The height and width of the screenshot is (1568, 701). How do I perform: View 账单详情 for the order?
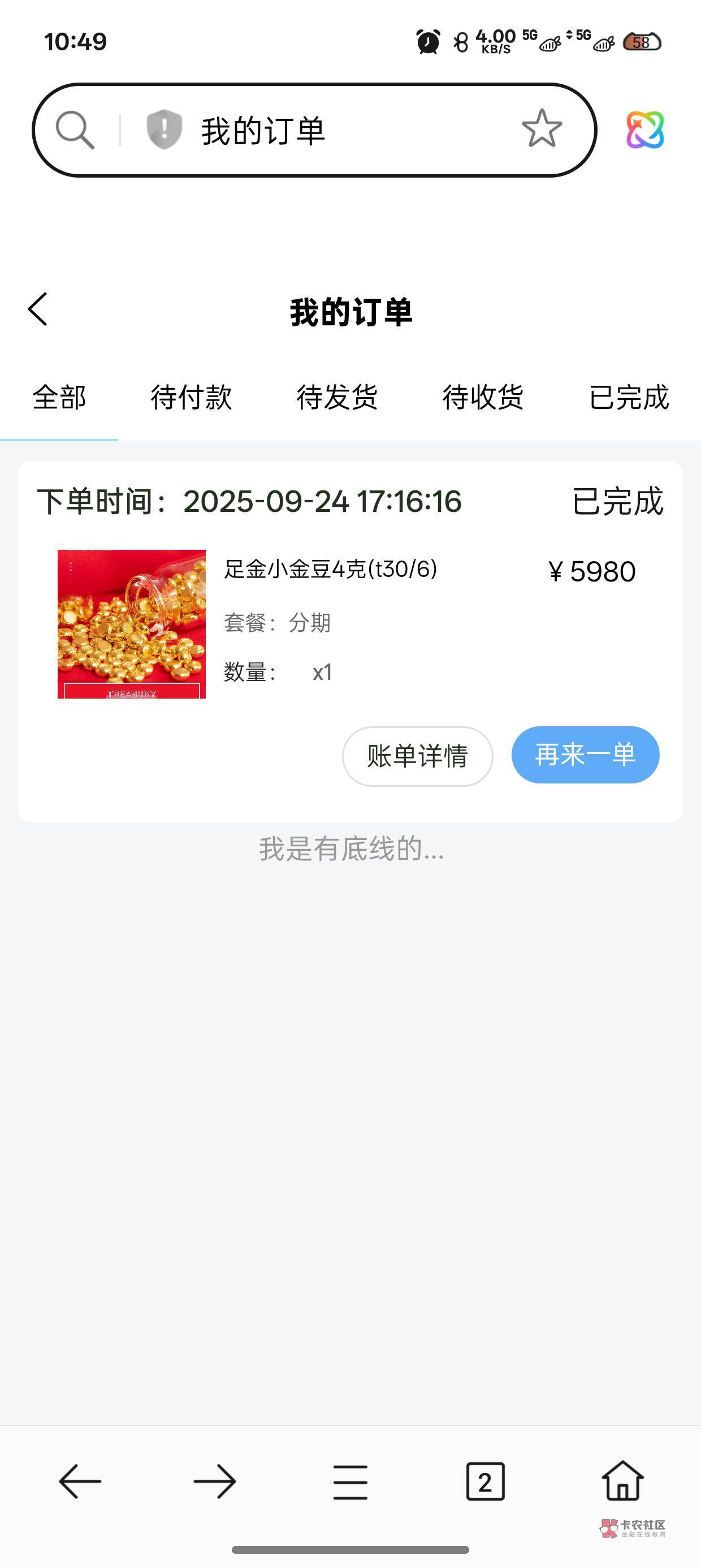(x=417, y=756)
